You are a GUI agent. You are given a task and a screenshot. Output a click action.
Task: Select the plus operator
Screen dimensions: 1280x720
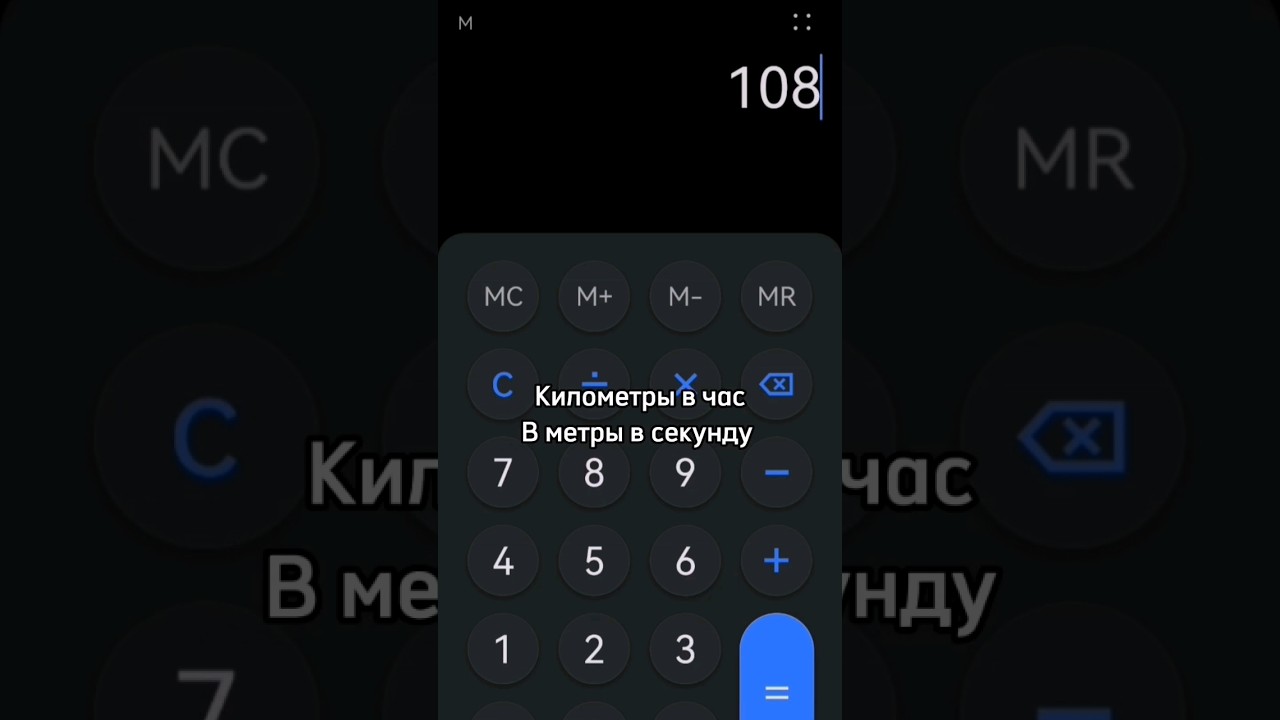click(x=777, y=561)
